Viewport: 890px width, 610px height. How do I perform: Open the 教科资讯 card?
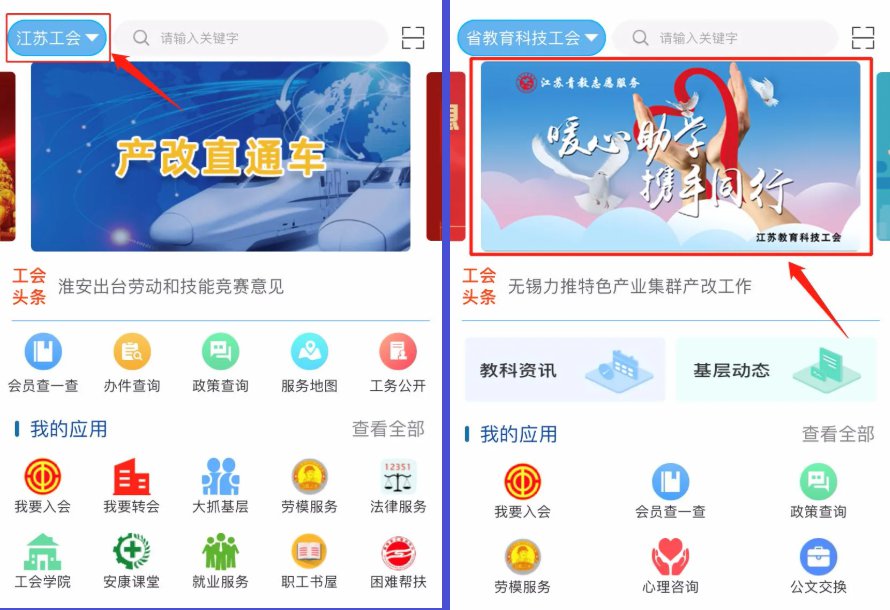(x=564, y=370)
